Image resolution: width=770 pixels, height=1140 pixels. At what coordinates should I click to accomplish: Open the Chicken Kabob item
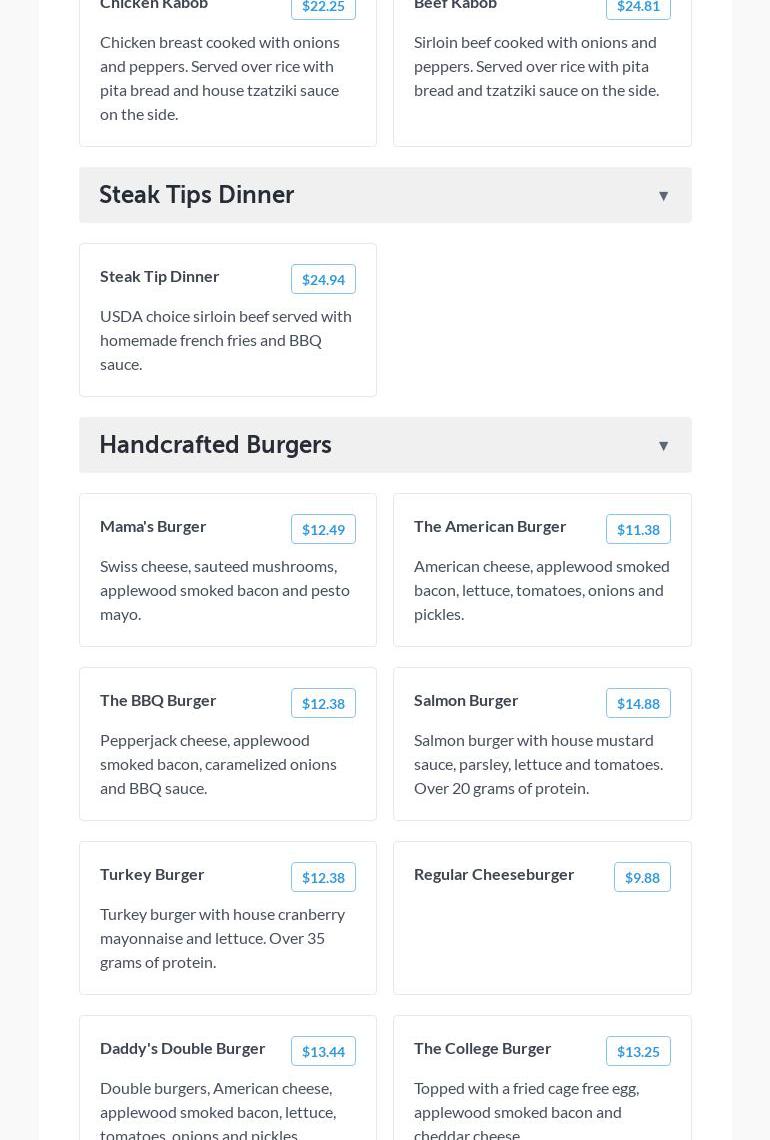tap(228, 70)
